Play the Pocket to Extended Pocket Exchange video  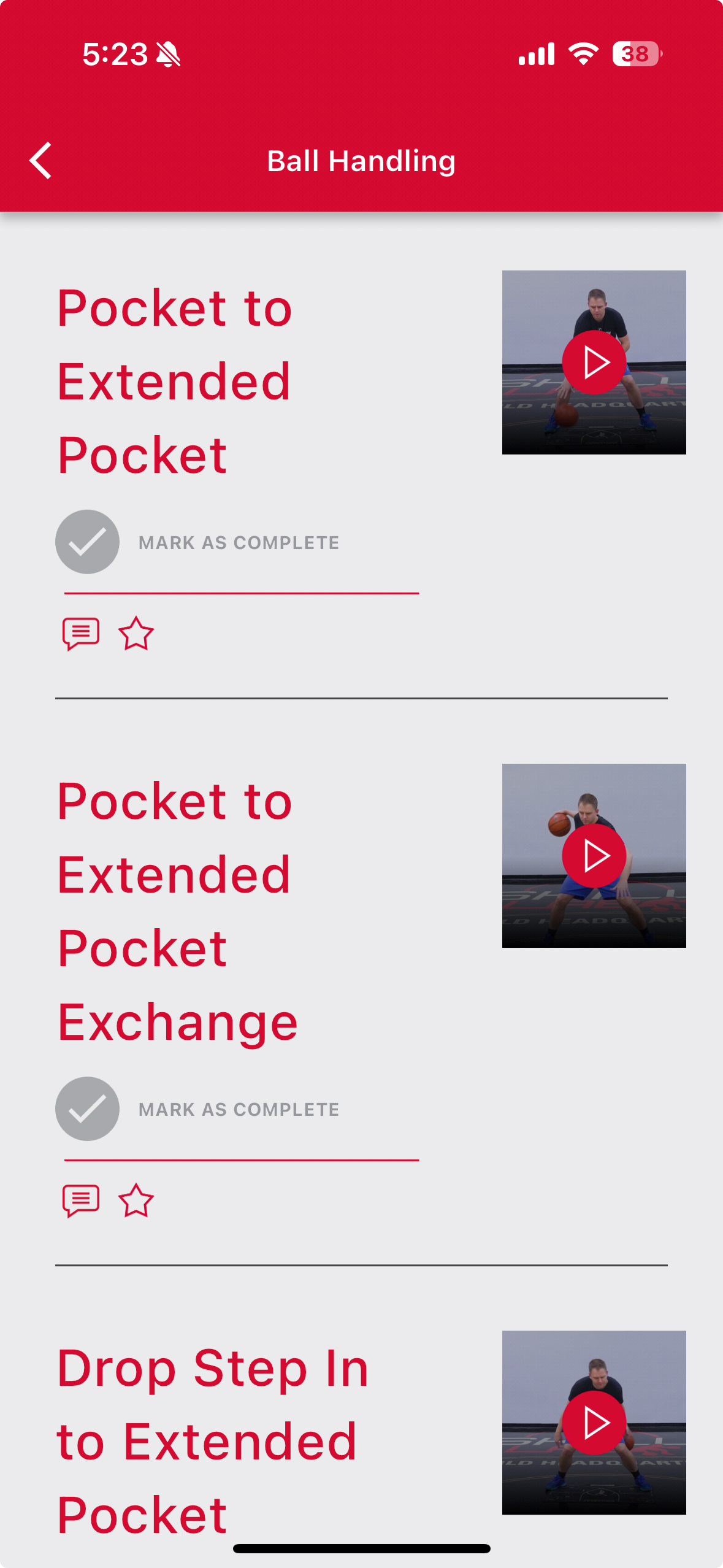(594, 856)
